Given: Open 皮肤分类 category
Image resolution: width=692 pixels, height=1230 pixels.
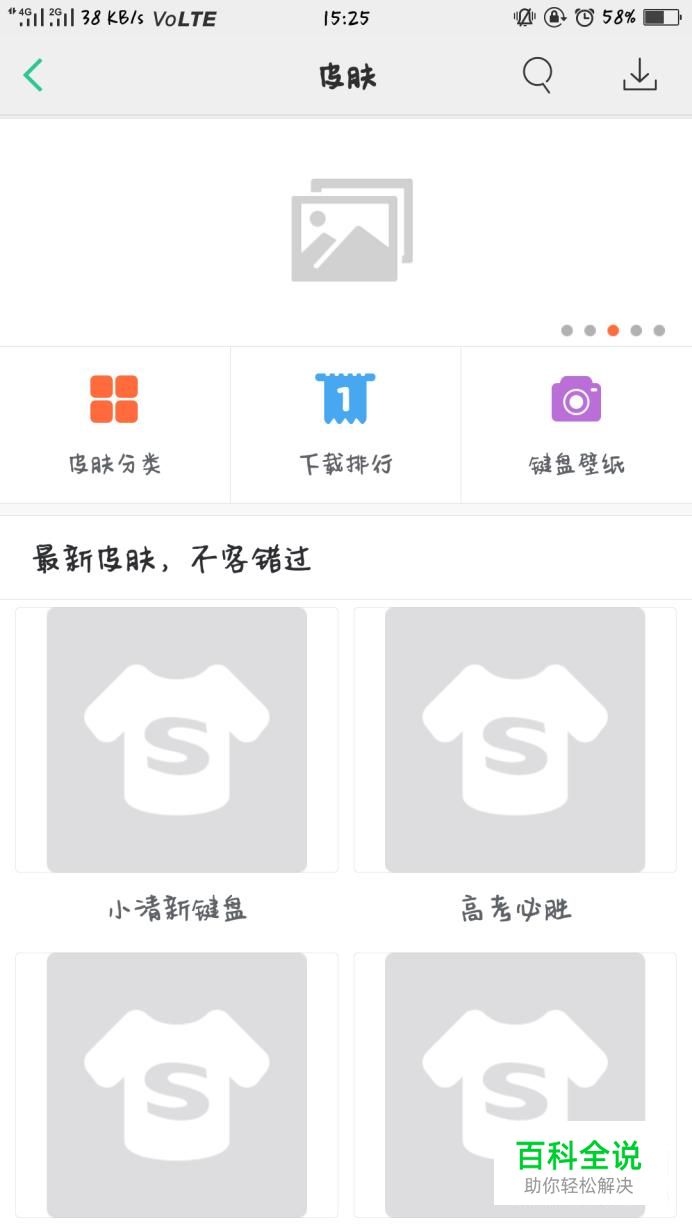Looking at the screenshot, I should point(114,425).
